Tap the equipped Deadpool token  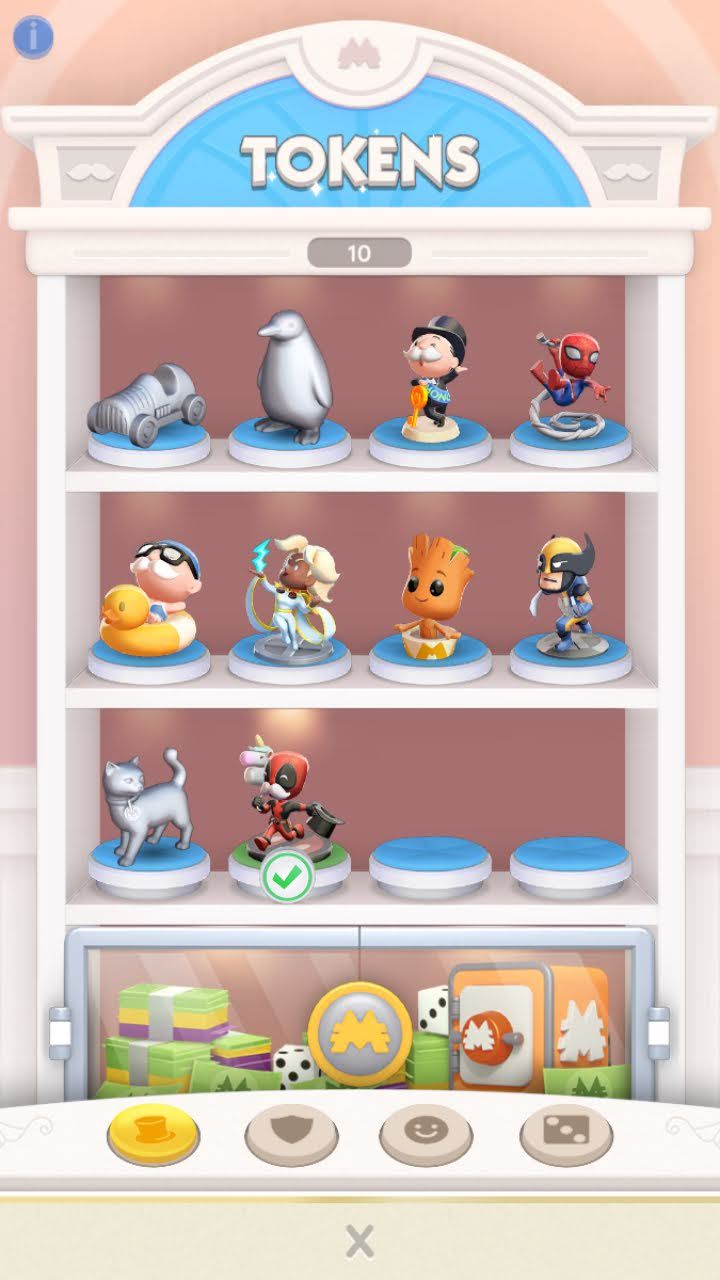click(x=290, y=810)
